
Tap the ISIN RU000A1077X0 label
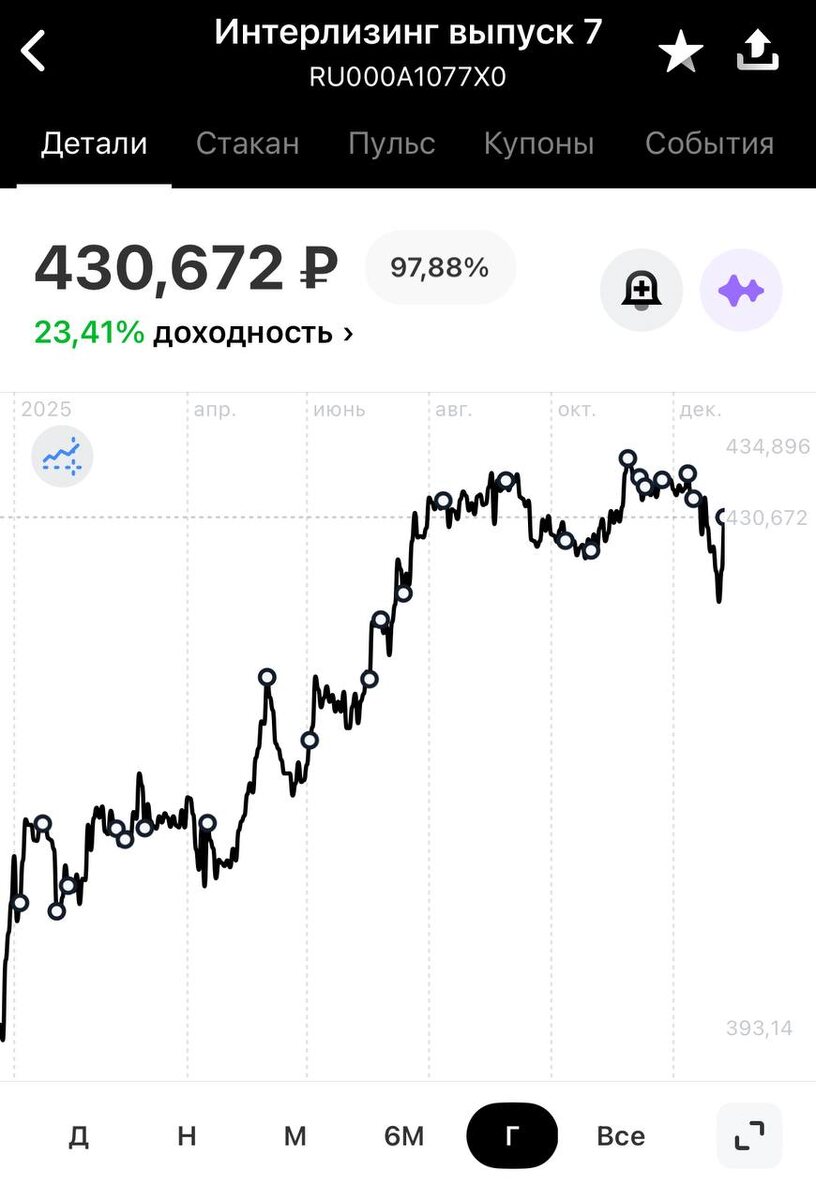(408, 79)
